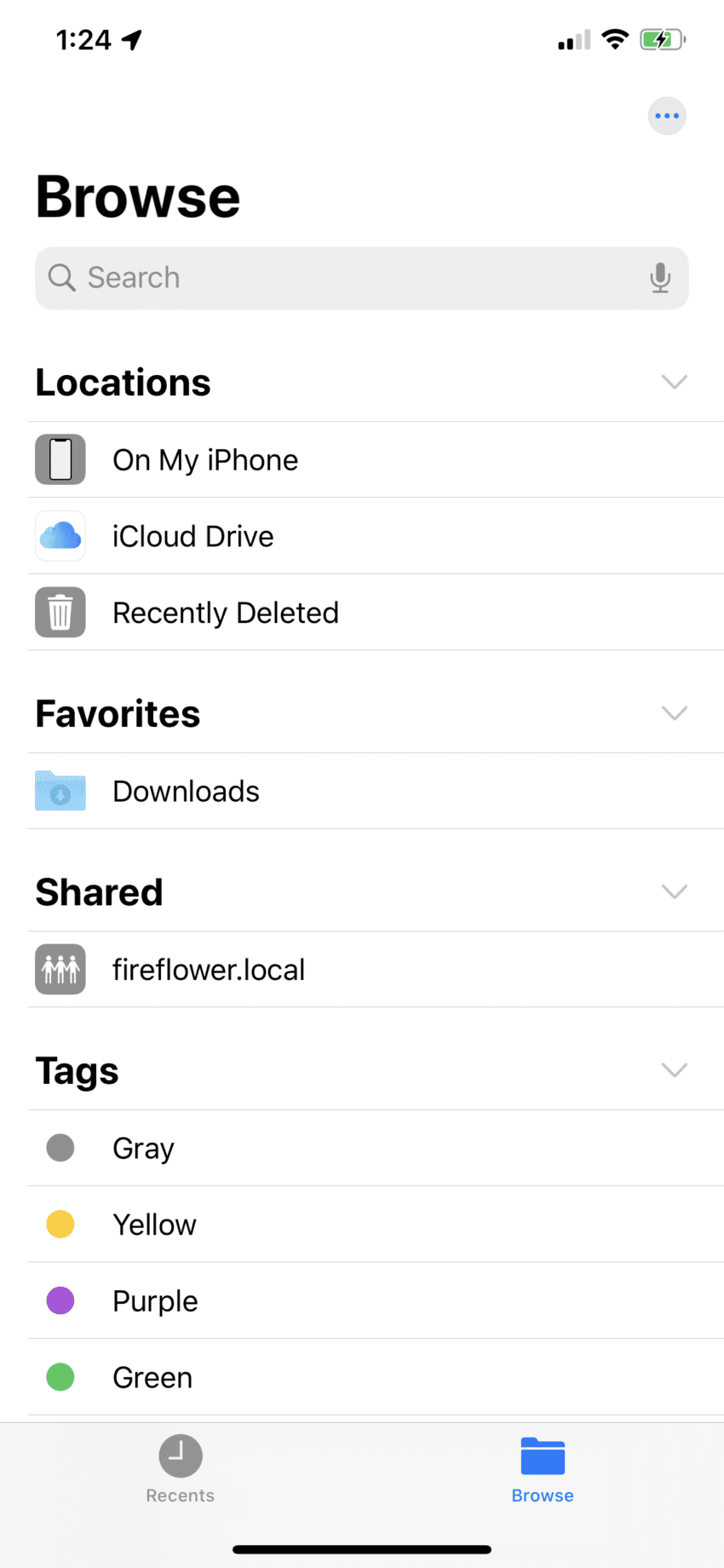Viewport: 724px width, 1568px height.
Task: Open On My iPhone location
Action: pos(204,460)
